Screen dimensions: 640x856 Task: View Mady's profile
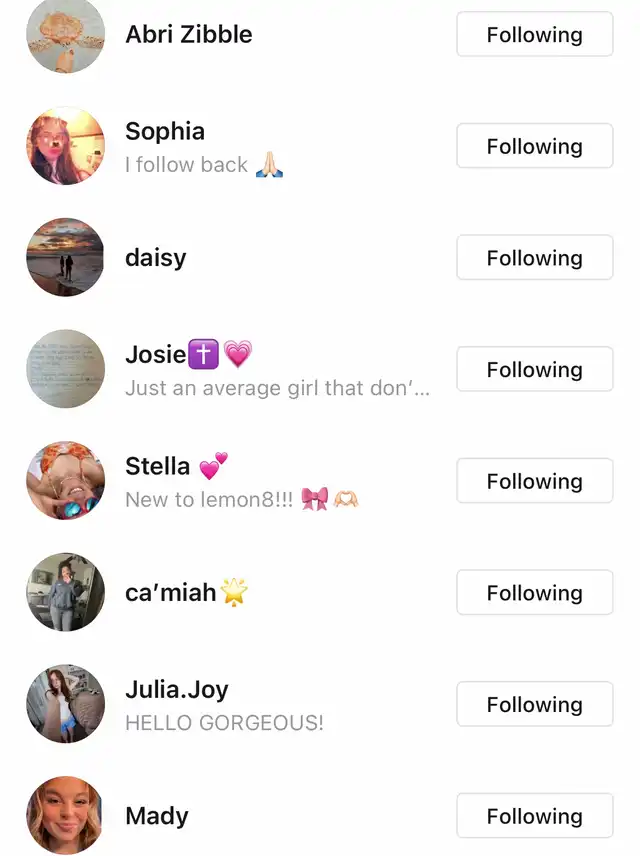(x=157, y=817)
